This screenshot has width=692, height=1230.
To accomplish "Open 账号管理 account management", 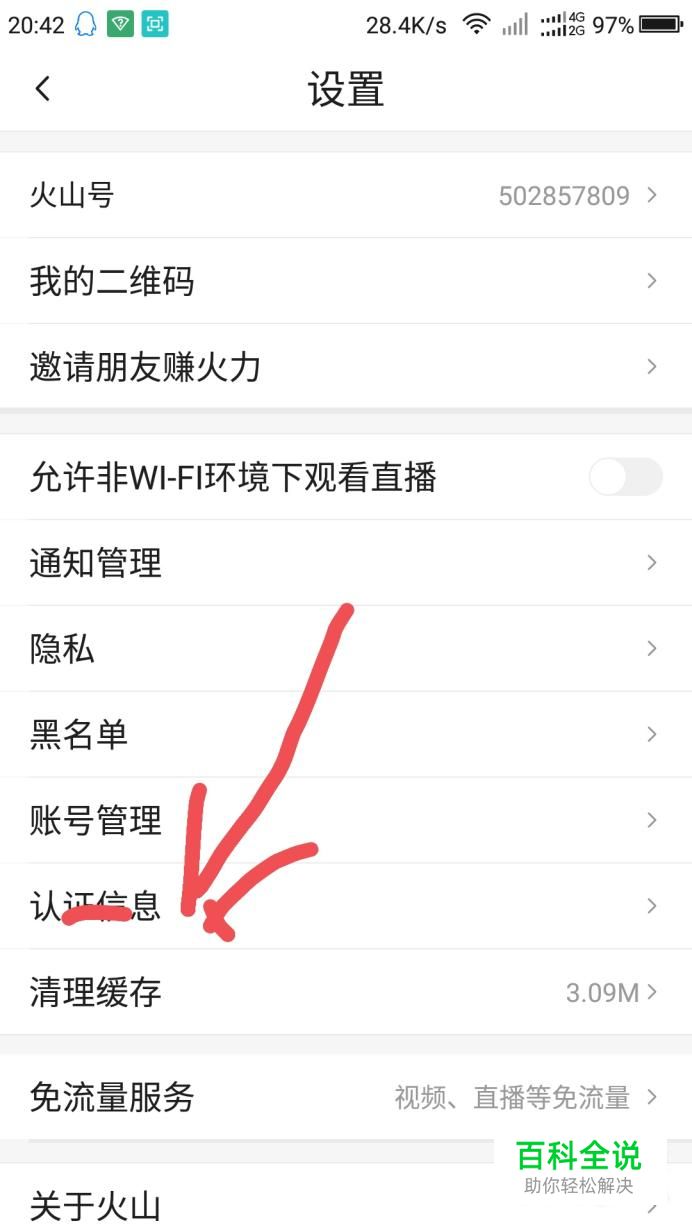I will [x=345, y=821].
